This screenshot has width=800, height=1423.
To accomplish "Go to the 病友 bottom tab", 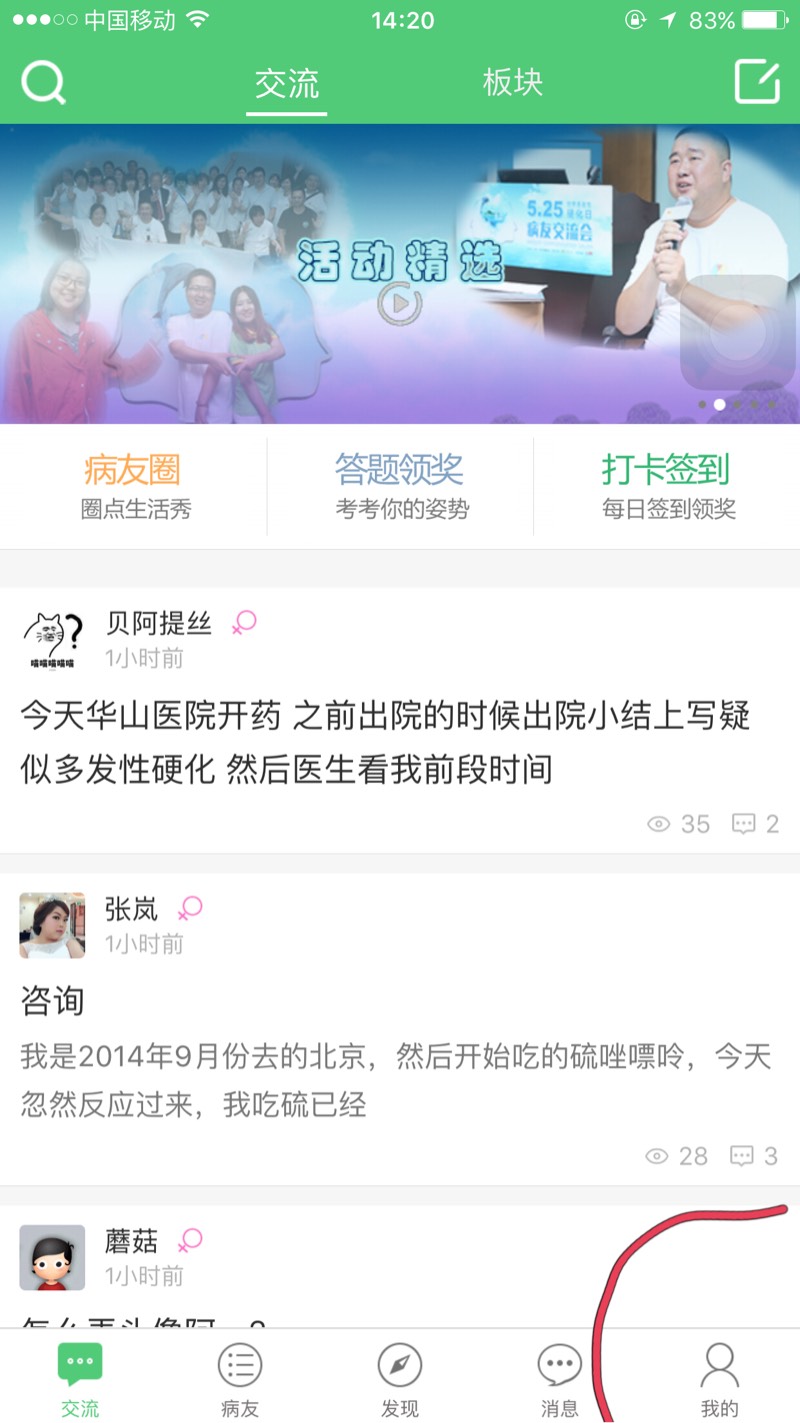I will (240, 1380).
